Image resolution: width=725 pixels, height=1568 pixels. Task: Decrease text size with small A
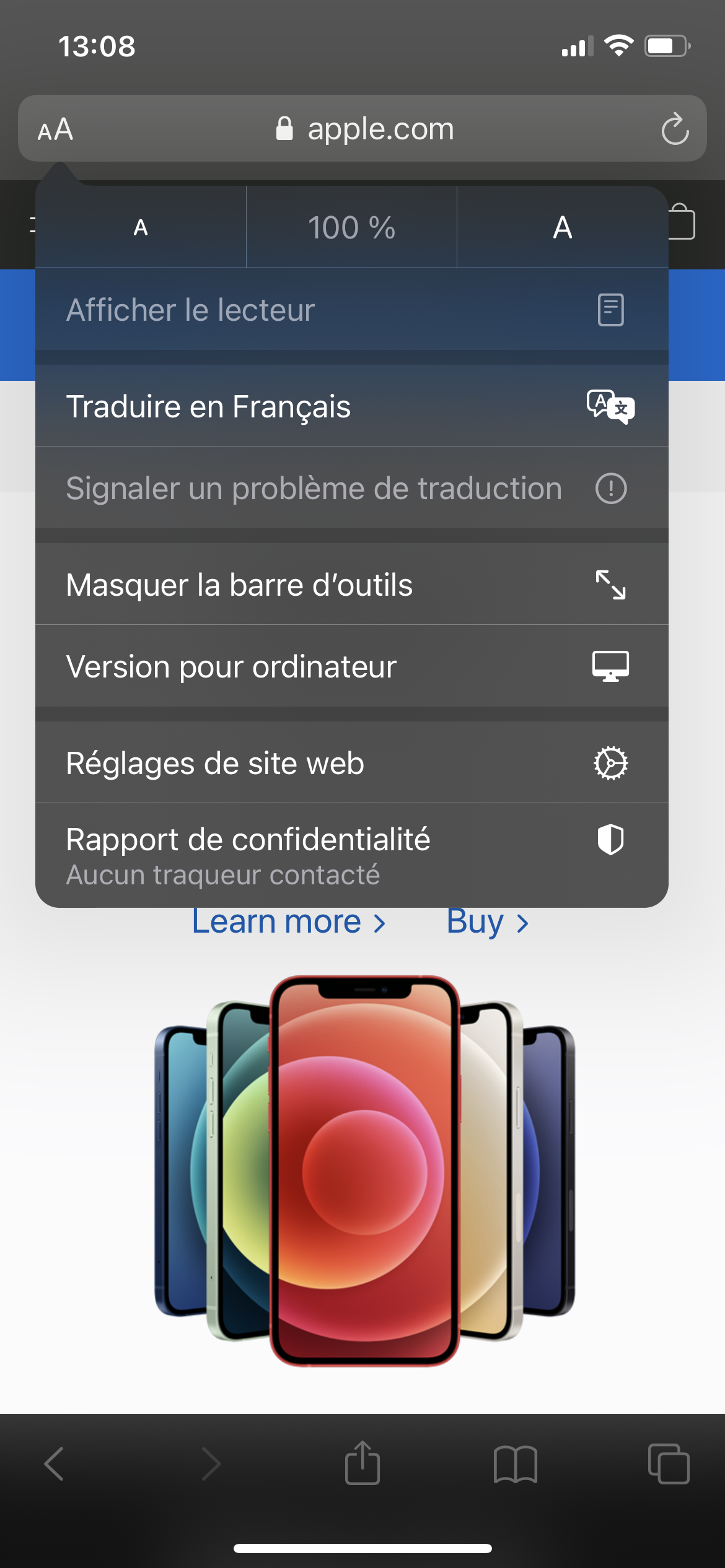[141, 227]
